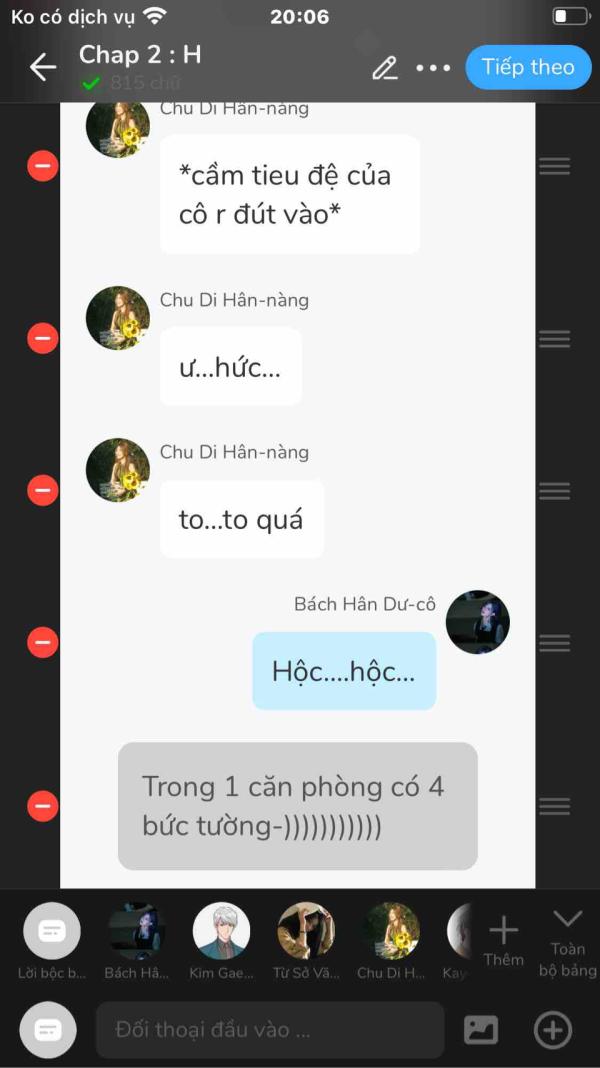Add a new character with Thêm

click(503, 940)
